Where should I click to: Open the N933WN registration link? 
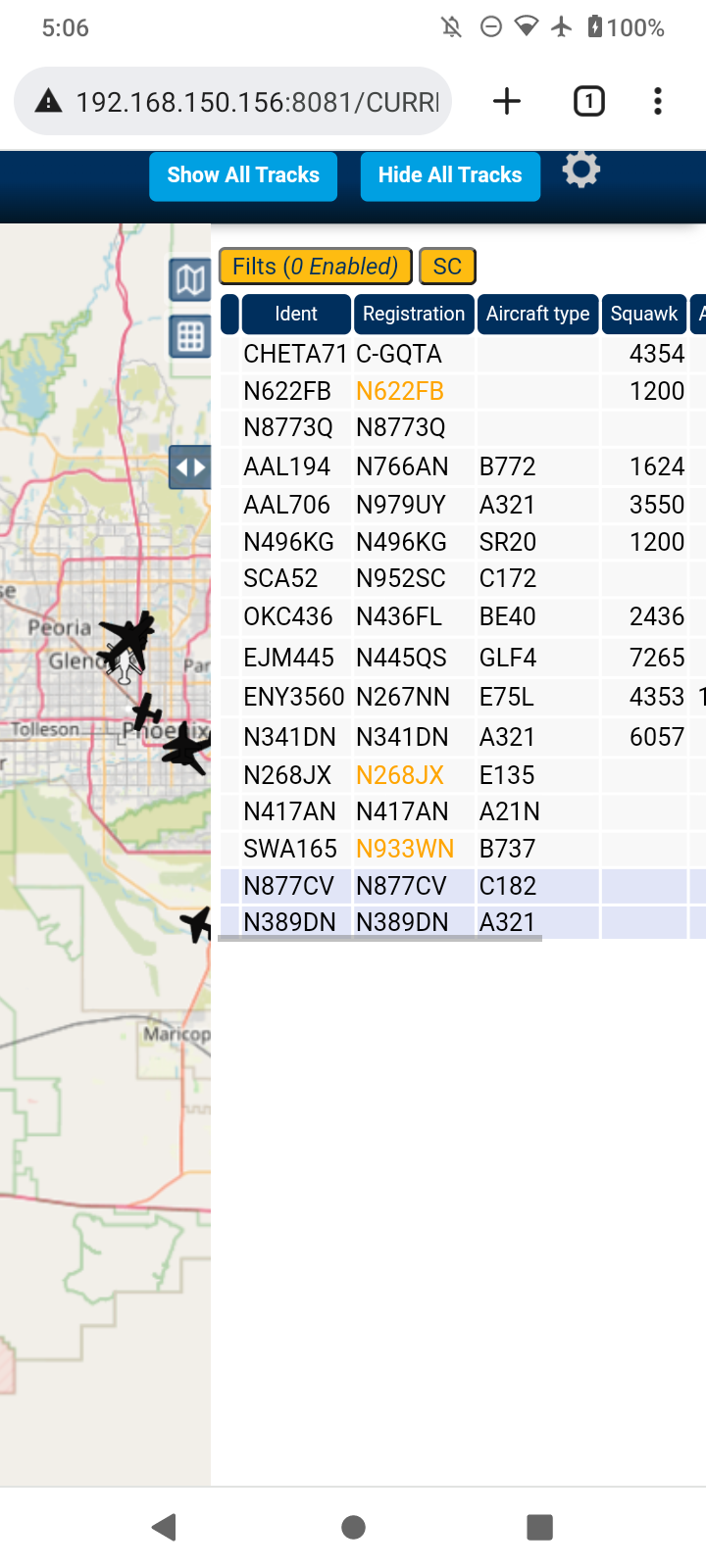click(405, 849)
